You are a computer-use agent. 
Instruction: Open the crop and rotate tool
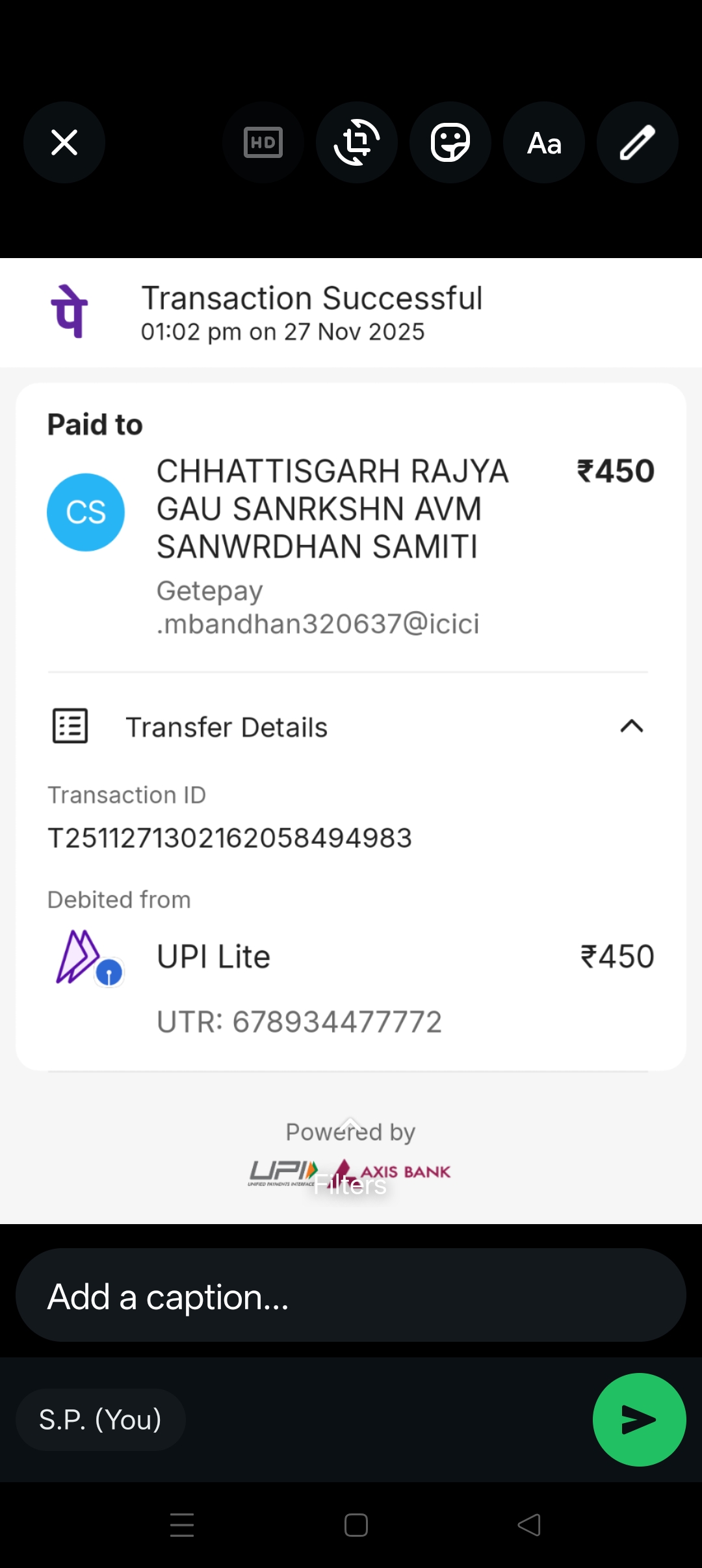[357, 142]
